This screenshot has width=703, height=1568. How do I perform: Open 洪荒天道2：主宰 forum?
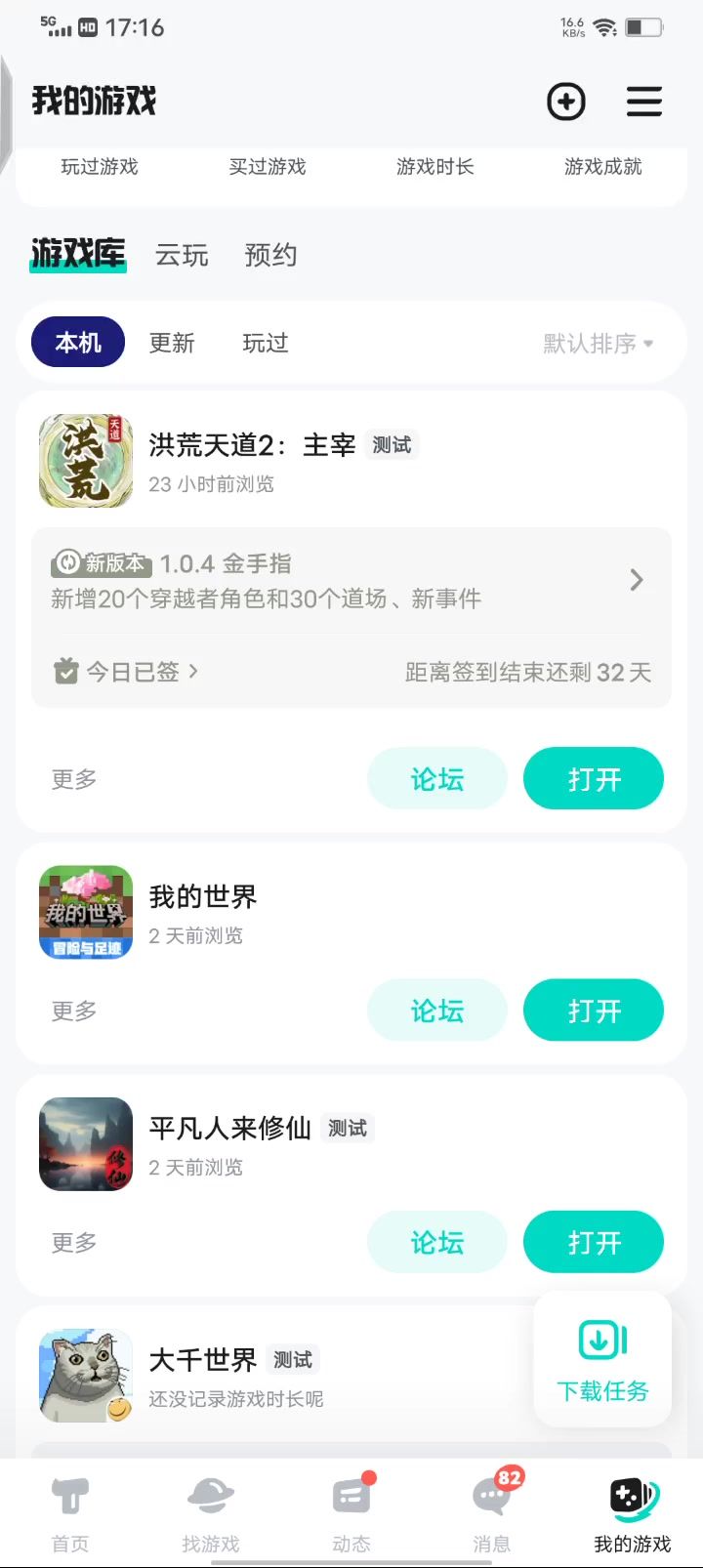[x=437, y=779]
